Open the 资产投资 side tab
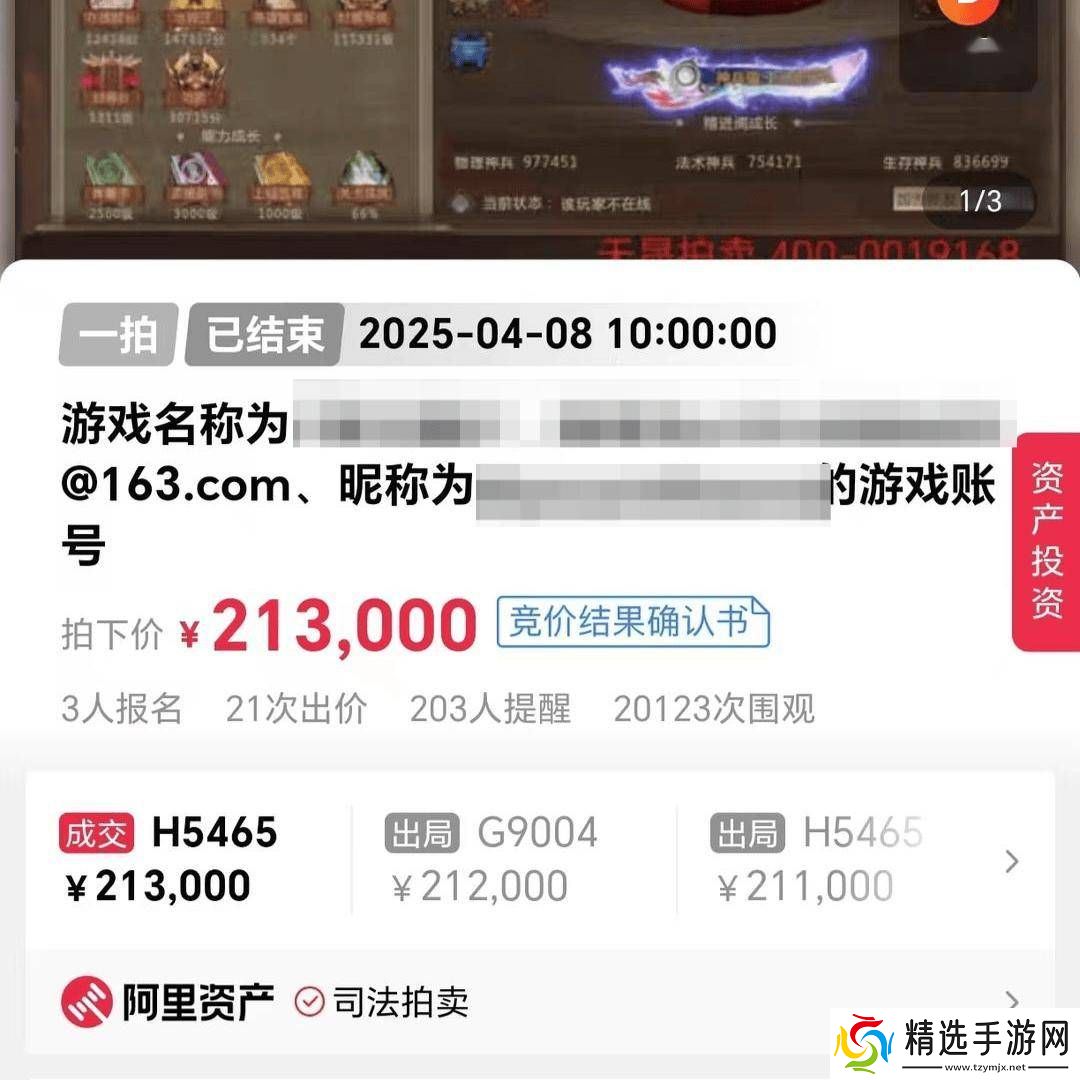The width and height of the screenshot is (1080, 1080). tap(1047, 541)
